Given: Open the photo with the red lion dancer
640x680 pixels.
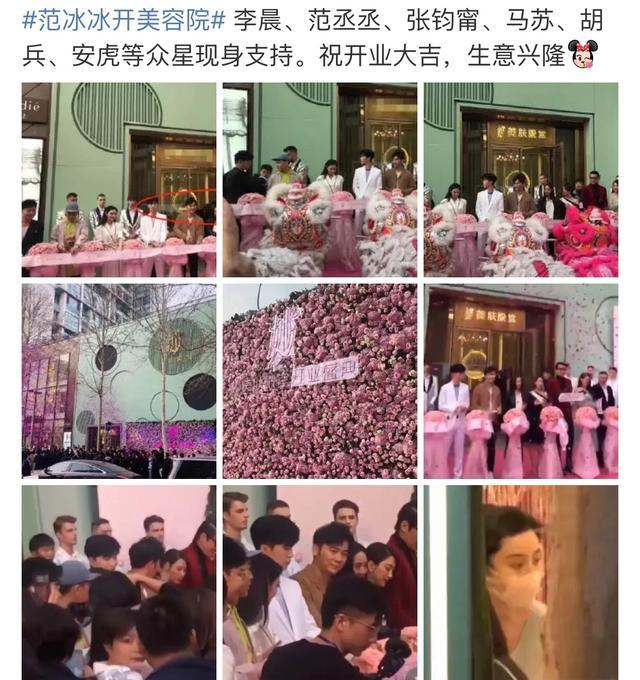Looking at the screenshot, I should pyautogui.click(x=520, y=180).
